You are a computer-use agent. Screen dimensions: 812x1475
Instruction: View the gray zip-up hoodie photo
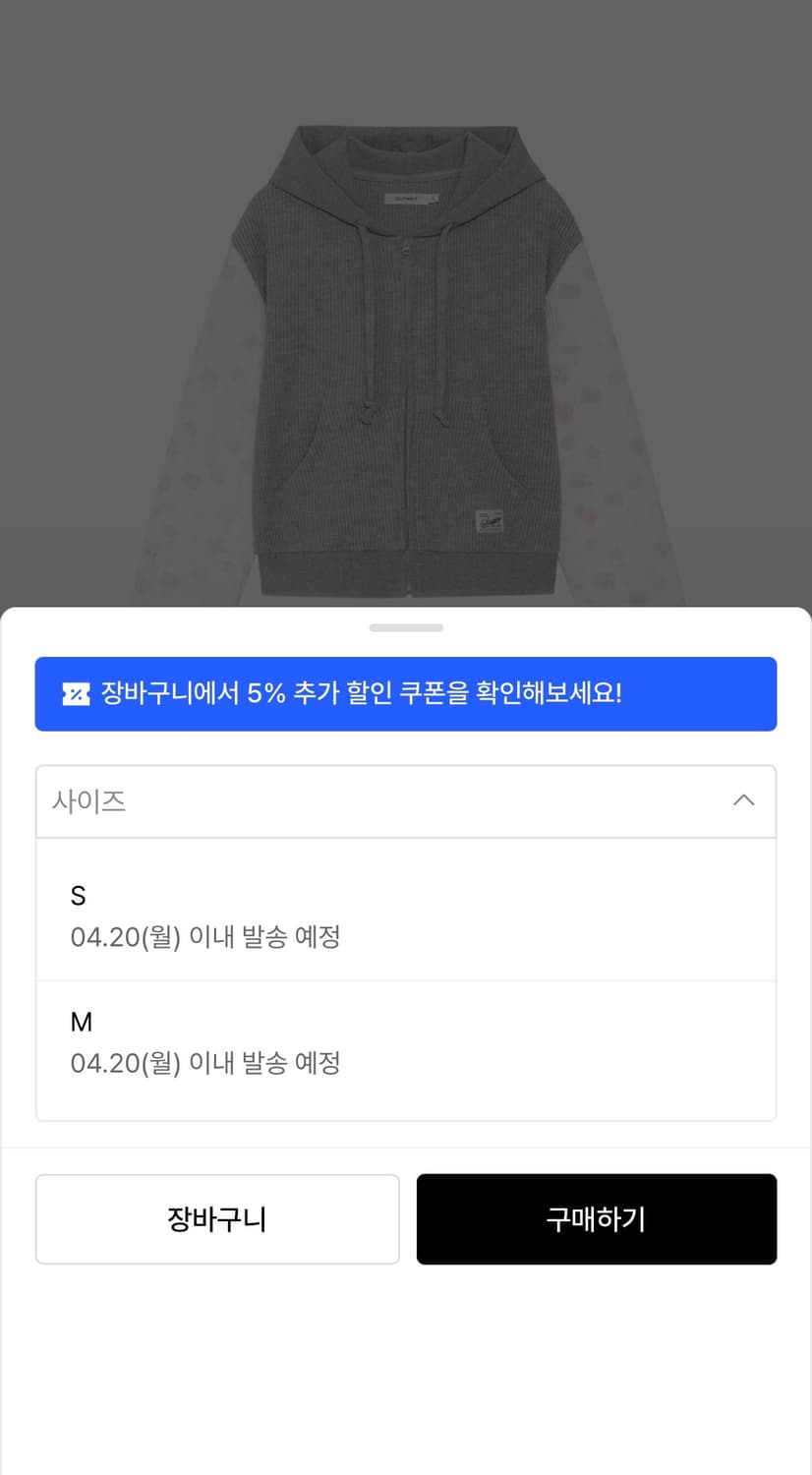[x=406, y=364]
